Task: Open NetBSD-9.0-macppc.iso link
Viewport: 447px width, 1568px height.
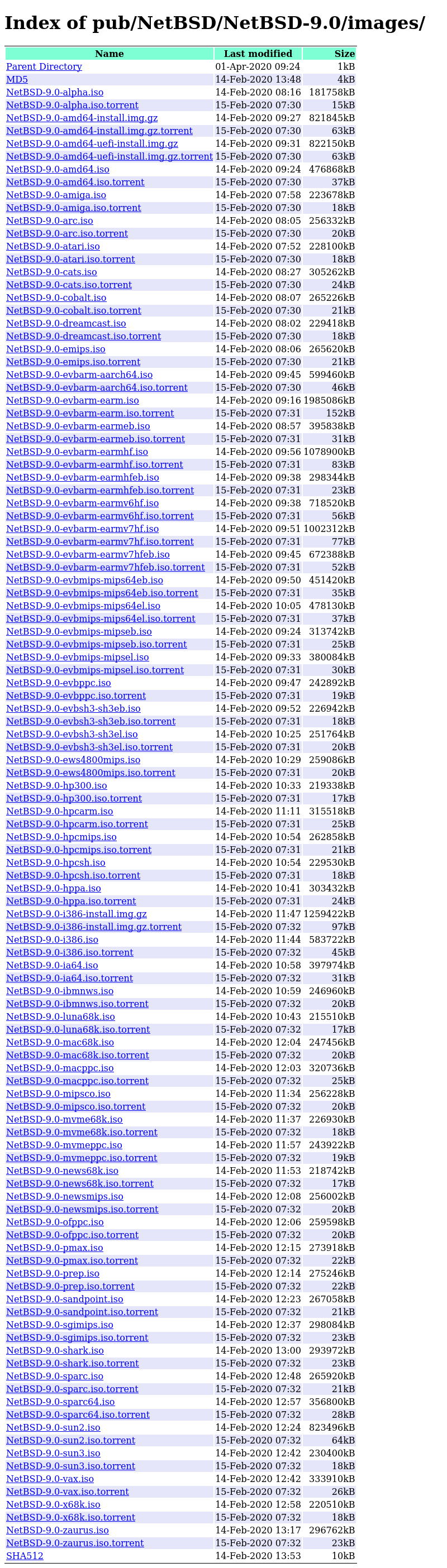Action: [x=60, y=1068]
